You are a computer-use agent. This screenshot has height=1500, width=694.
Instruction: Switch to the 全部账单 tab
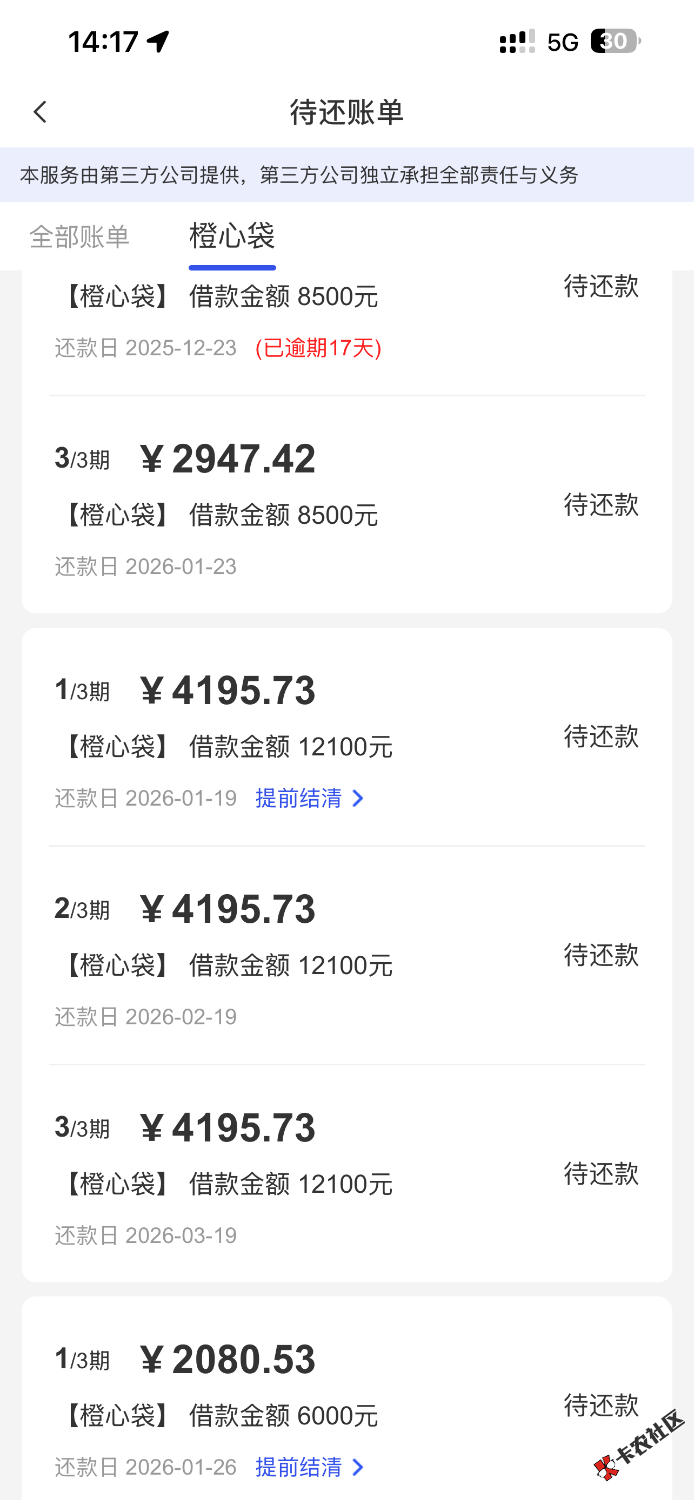pos(79,237)
